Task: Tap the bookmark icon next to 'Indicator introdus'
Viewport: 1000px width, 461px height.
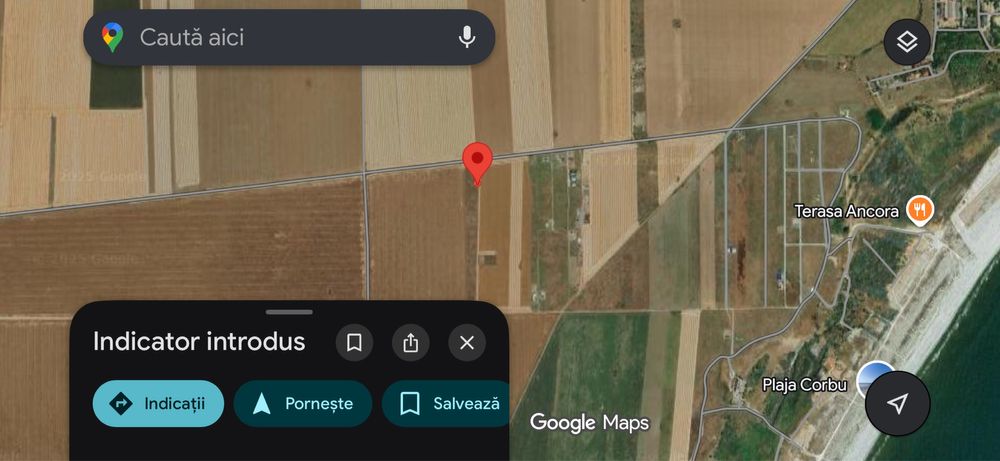Action: coord(354,343)
